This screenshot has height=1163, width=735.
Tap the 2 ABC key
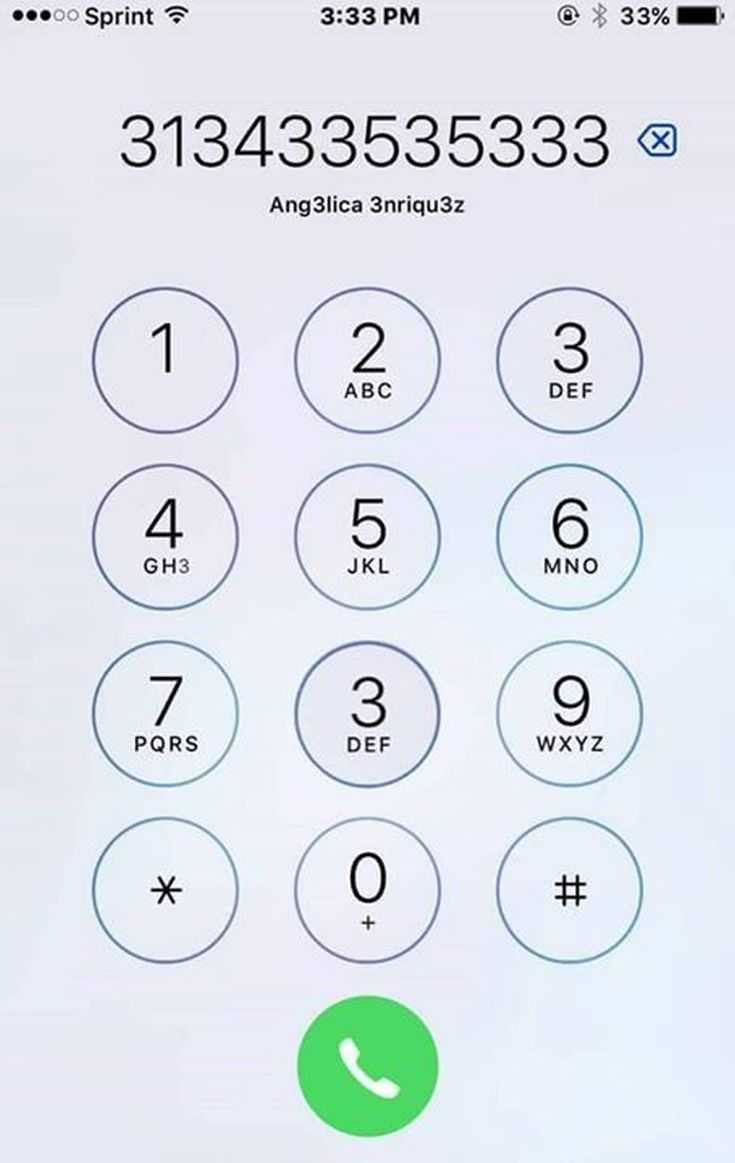click(368, 360)
